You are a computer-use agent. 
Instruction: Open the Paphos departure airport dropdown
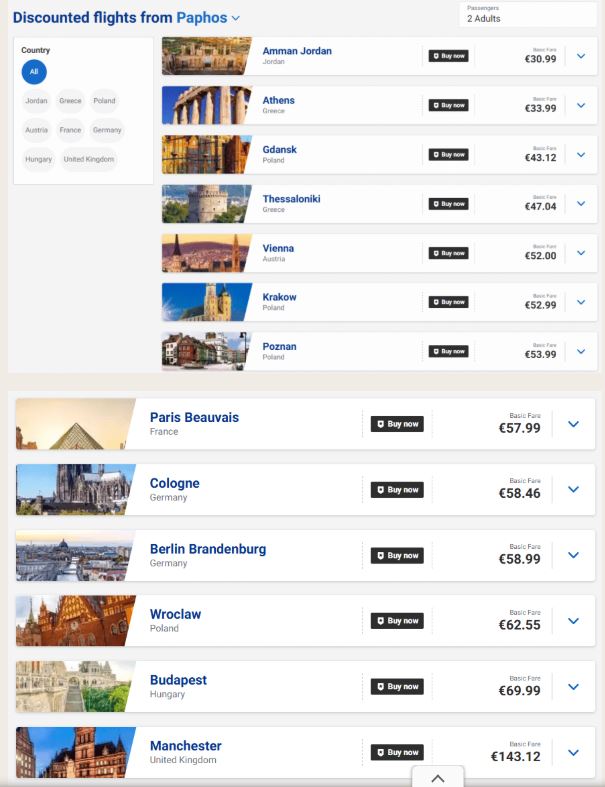(x=208, y=18)
